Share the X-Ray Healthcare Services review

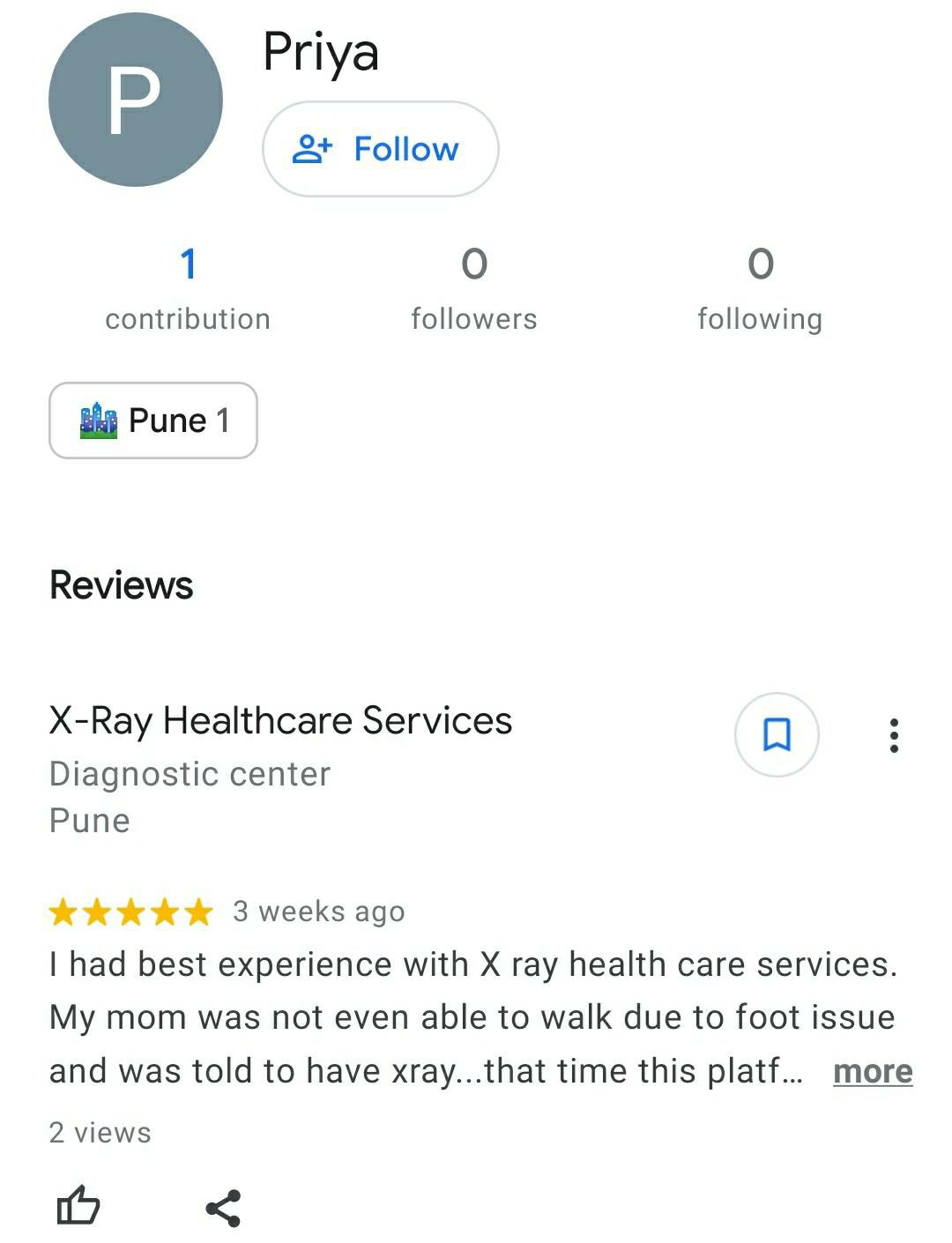coord(223,1207)
